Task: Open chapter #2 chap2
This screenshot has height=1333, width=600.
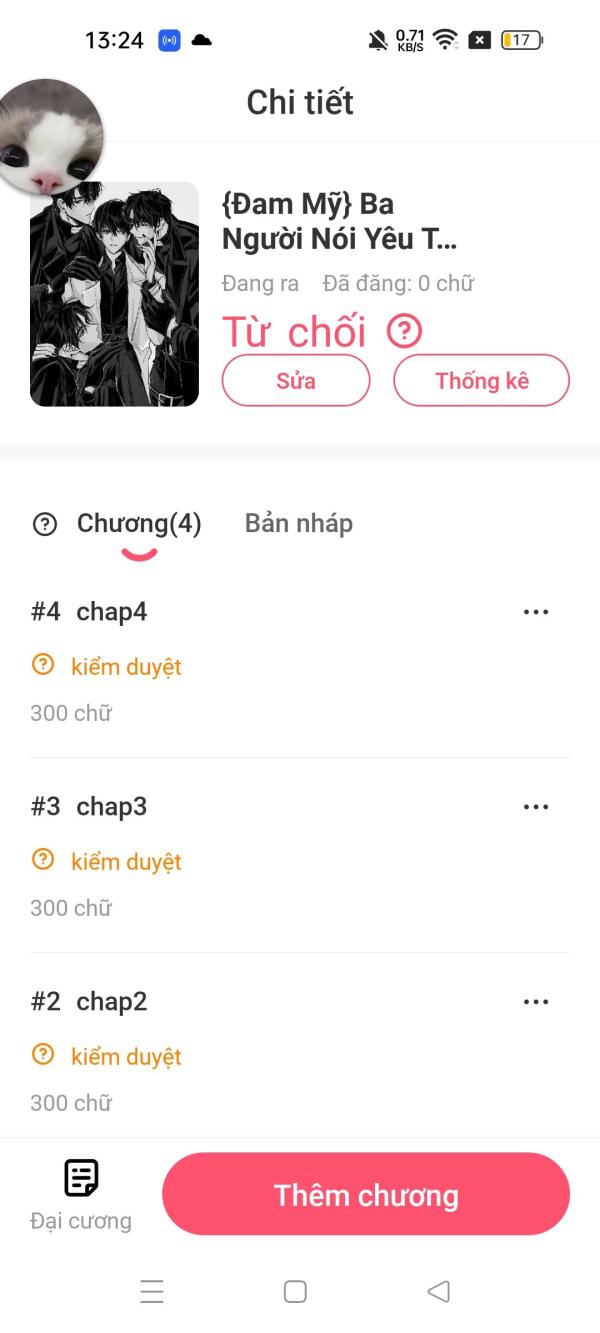Action: [x=112, y=1002]
